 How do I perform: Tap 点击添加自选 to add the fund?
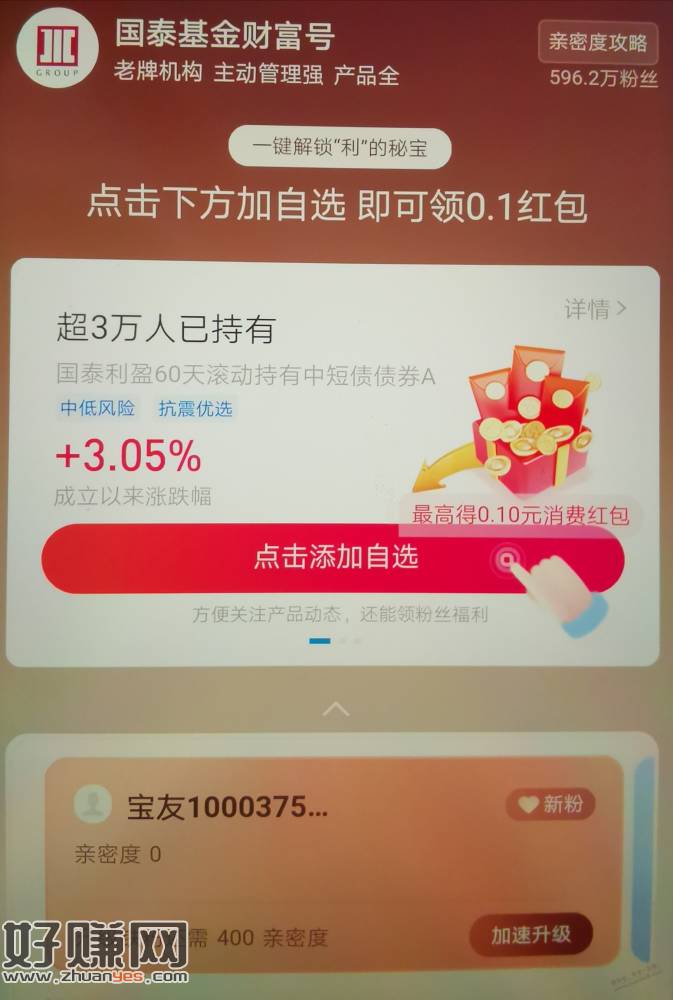[333, 557]
